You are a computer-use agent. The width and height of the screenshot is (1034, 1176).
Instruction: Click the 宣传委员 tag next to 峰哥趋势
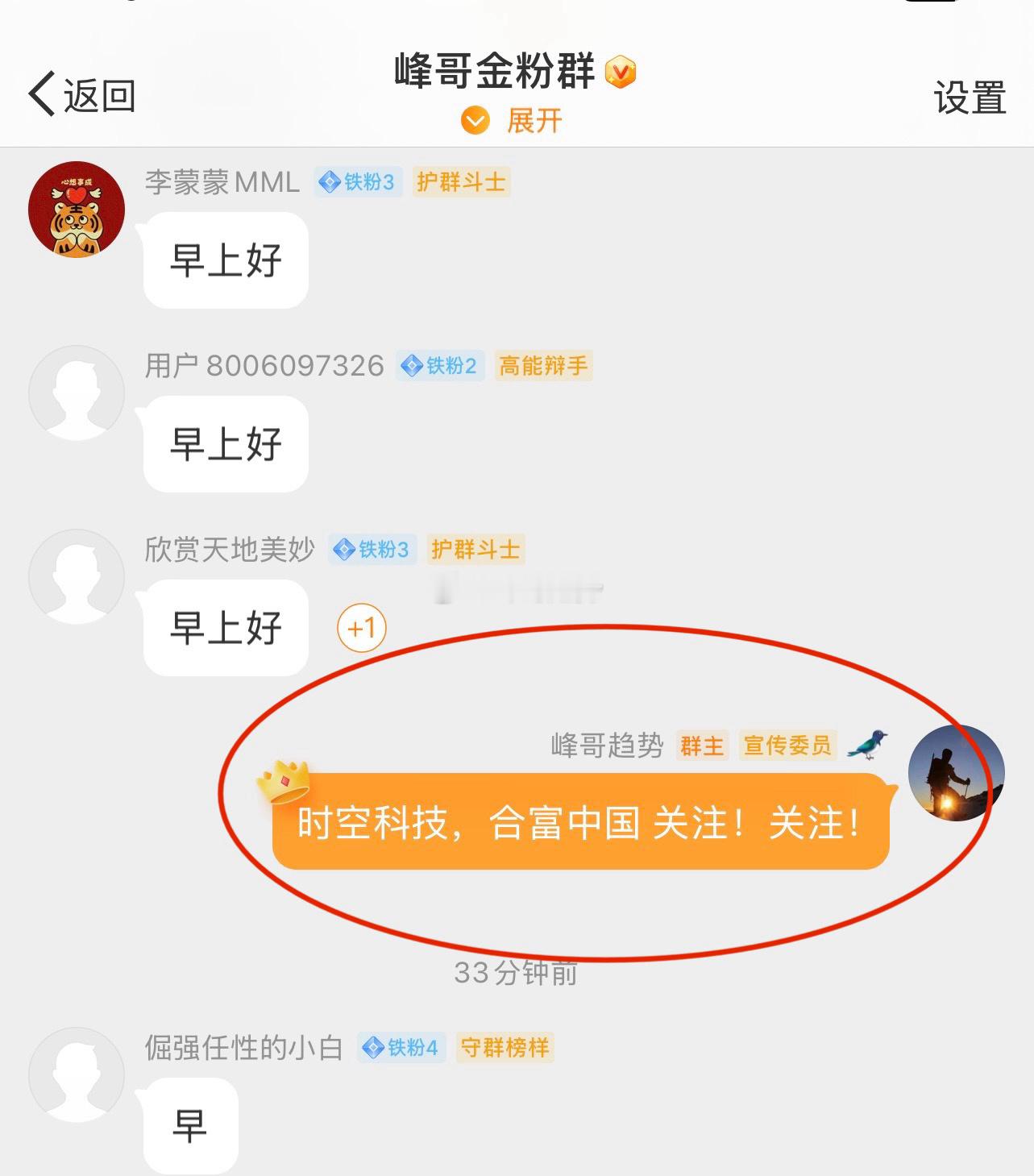[787, 746]
